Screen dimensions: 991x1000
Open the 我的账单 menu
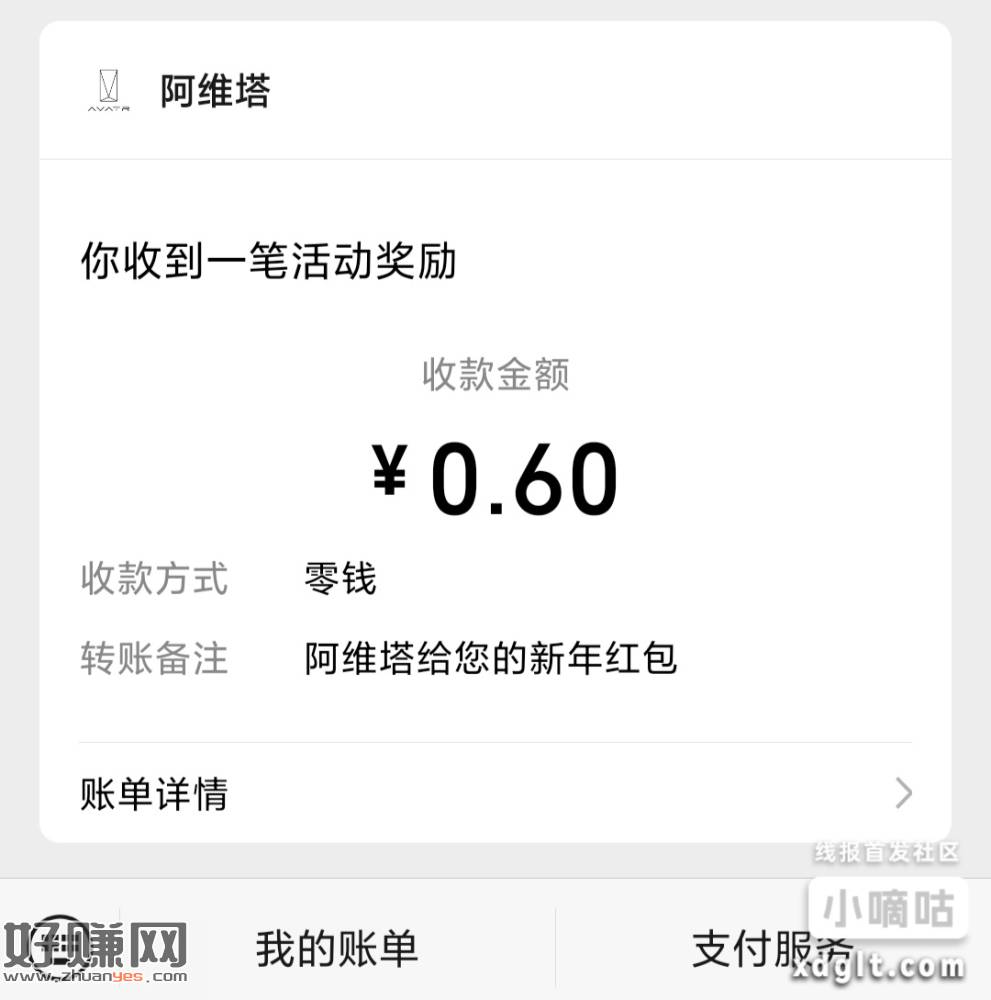tap(337, 948)
